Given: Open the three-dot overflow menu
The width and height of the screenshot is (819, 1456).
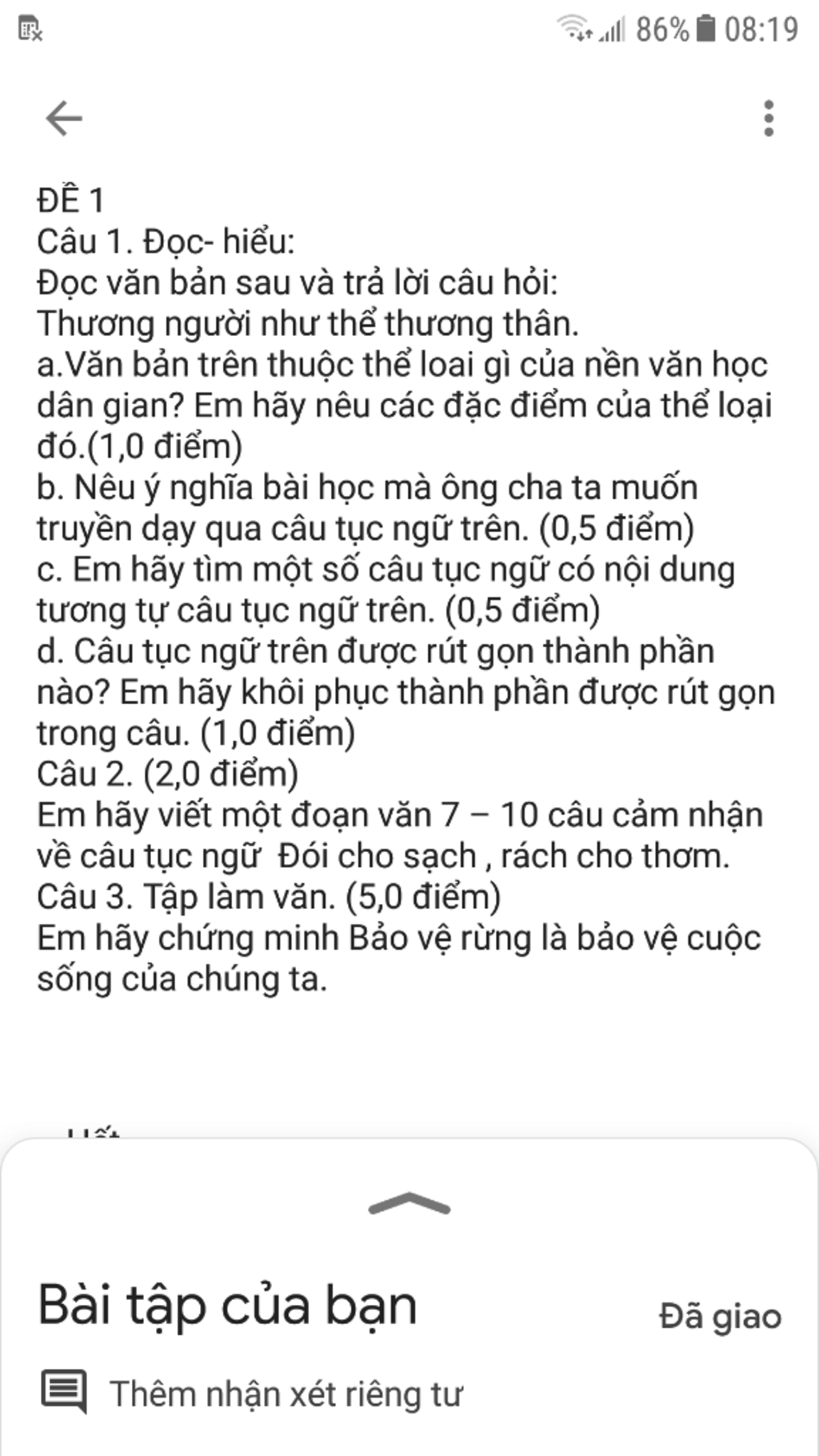Looking at the screenshot, I should (769, 119).
